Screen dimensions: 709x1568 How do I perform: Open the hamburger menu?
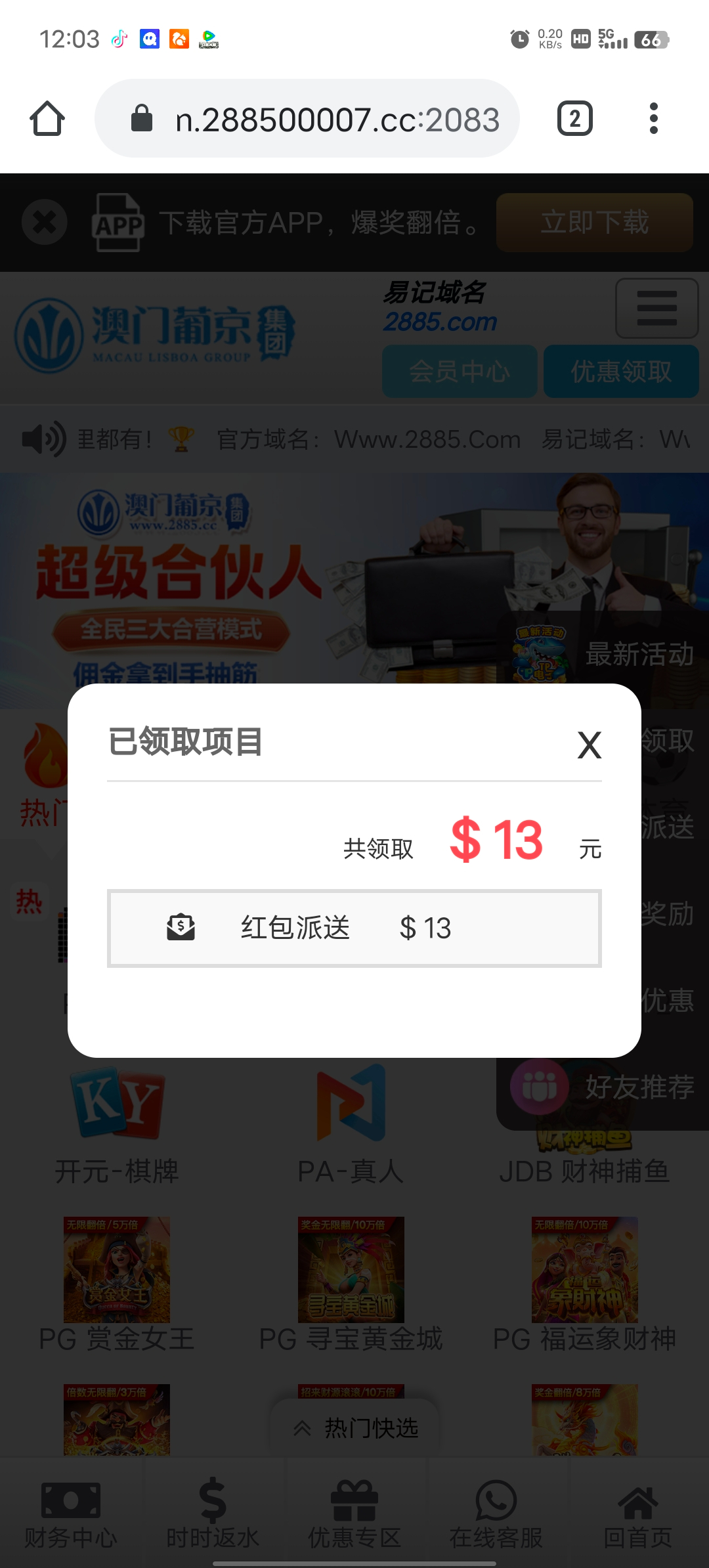pyautogui.click(x=656, y=308)
